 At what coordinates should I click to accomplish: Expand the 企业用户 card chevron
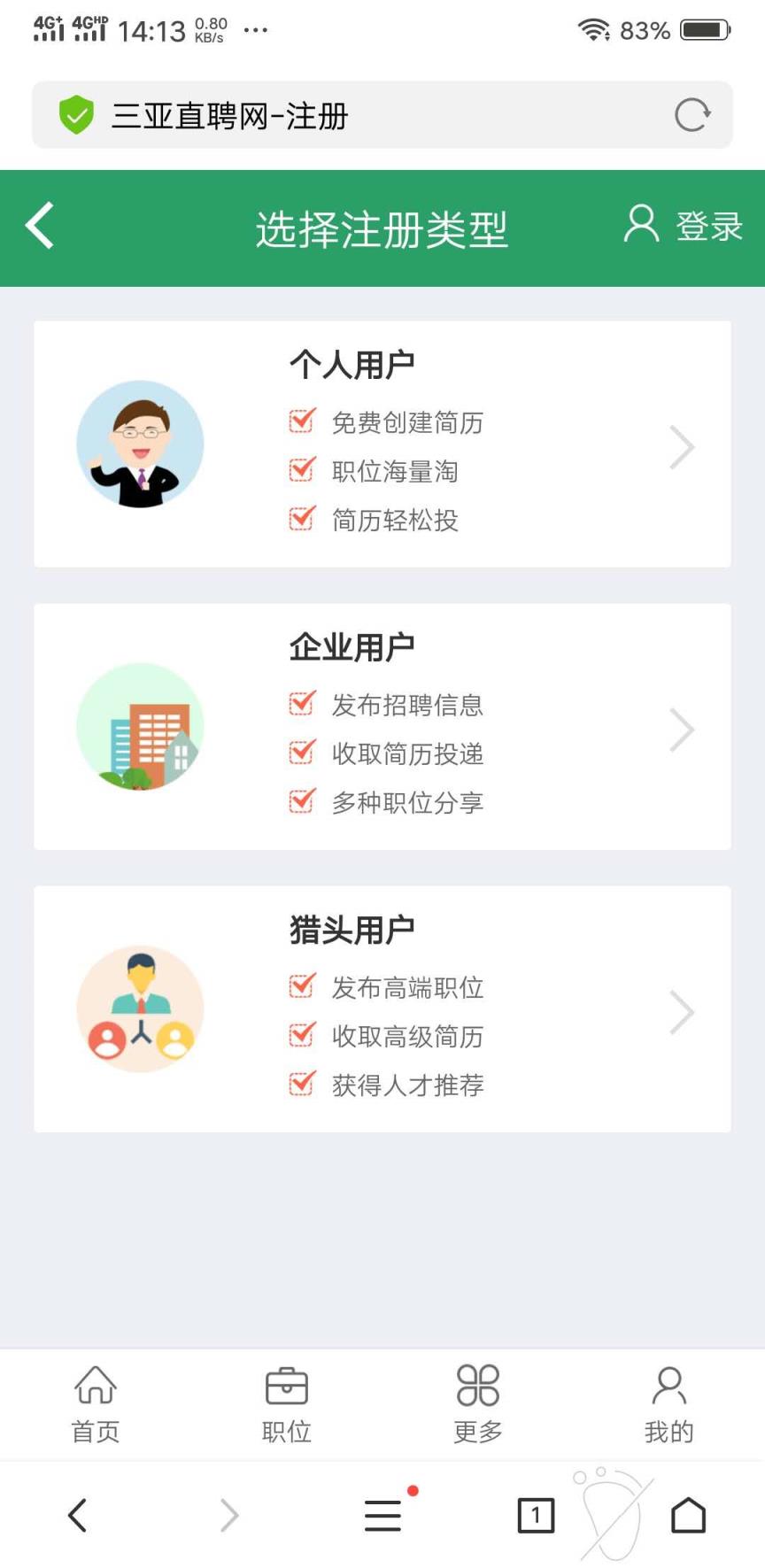click(x=682, y=729)
